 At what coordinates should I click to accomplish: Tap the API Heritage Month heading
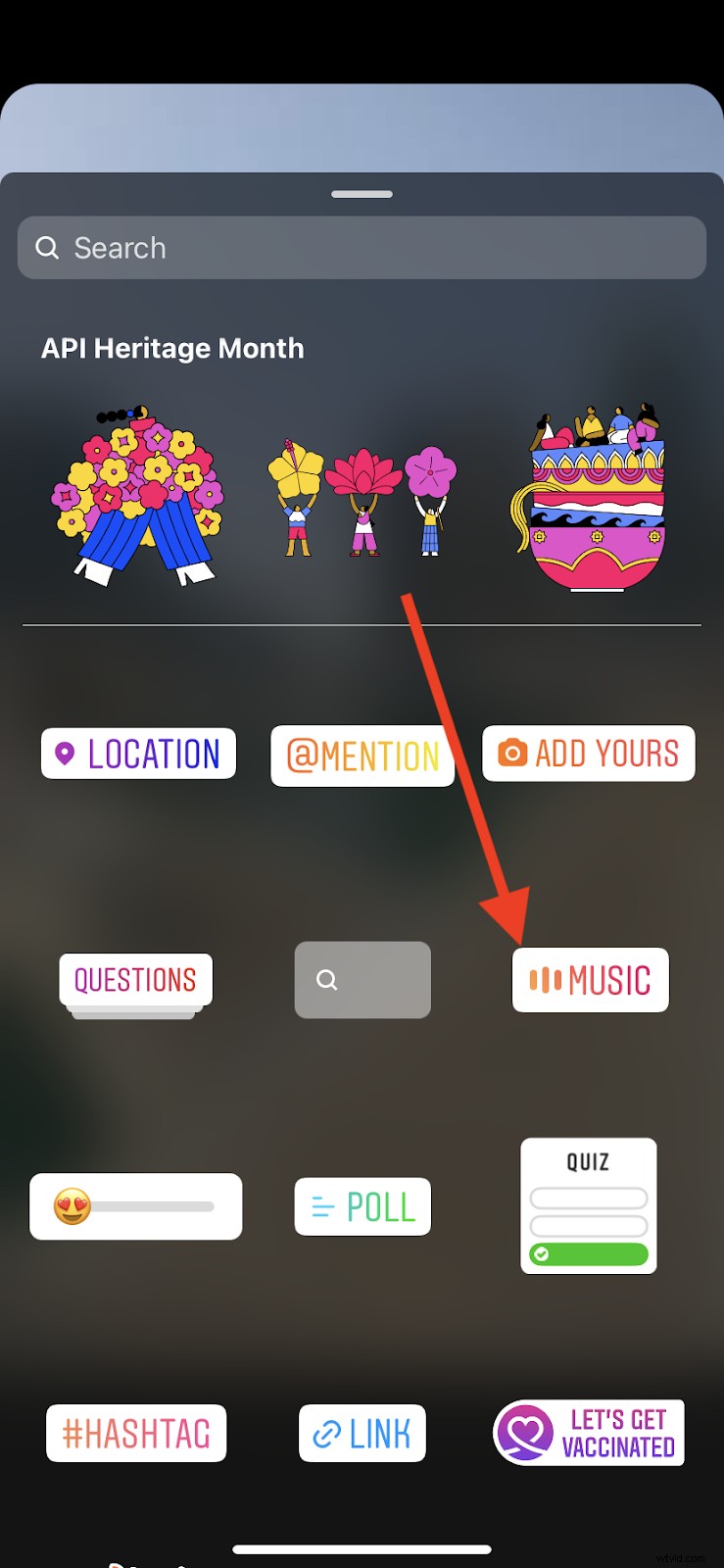point(172,348)
